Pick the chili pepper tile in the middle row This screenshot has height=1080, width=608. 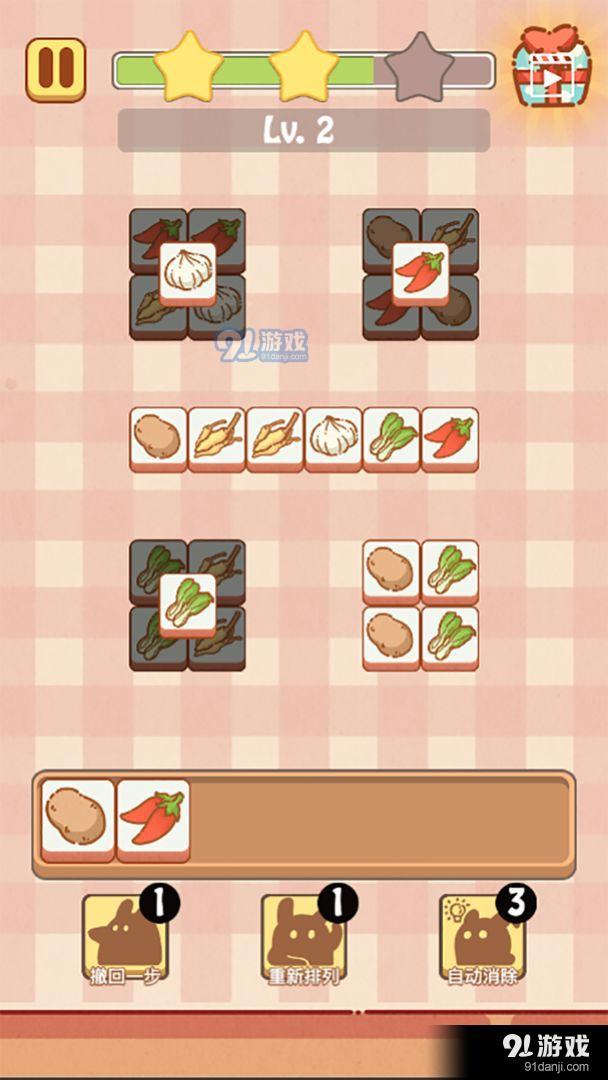pyautogui.click(x=449, y=438)
